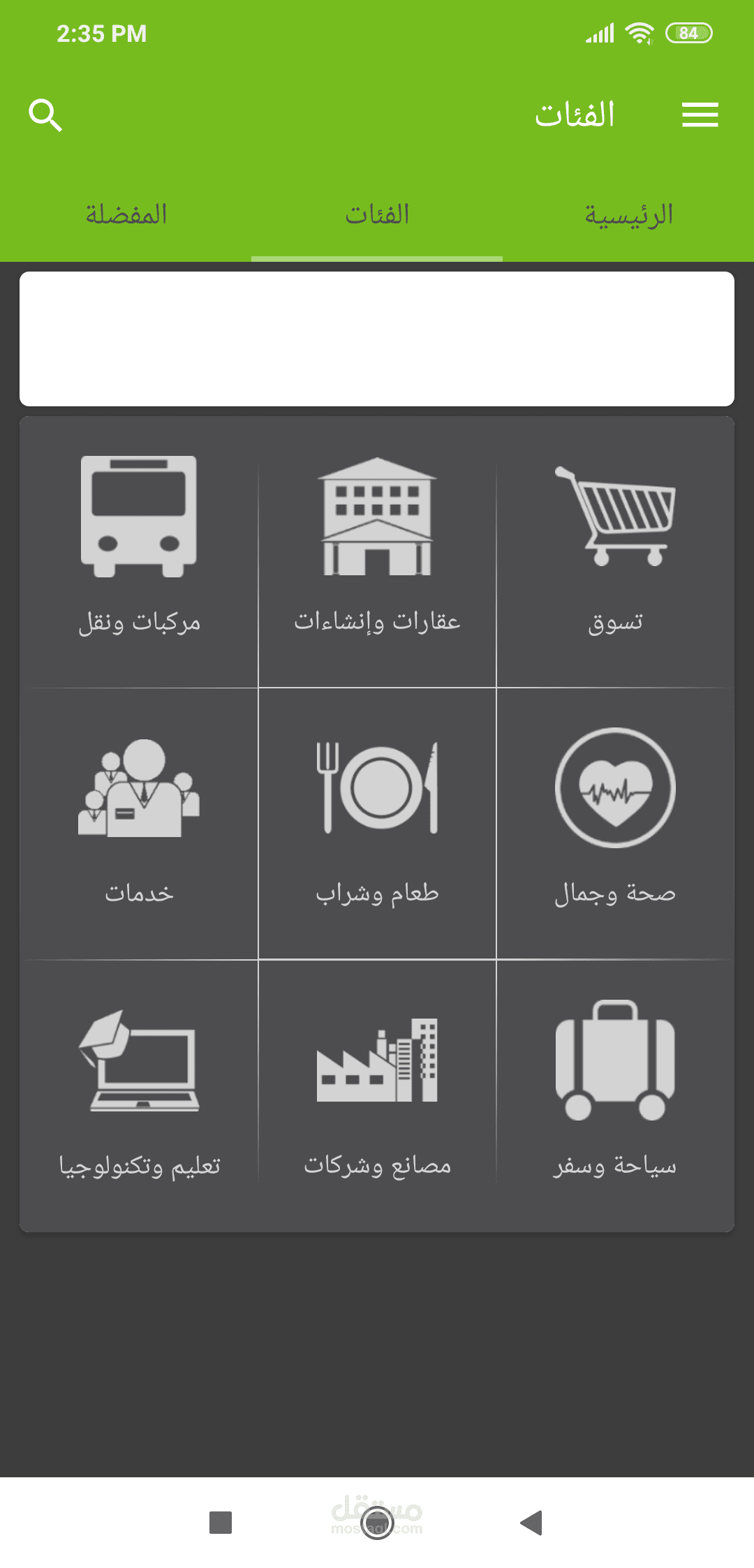Open recent apps with the square button
This screenshot has height=1568, width=754.
221,1523
